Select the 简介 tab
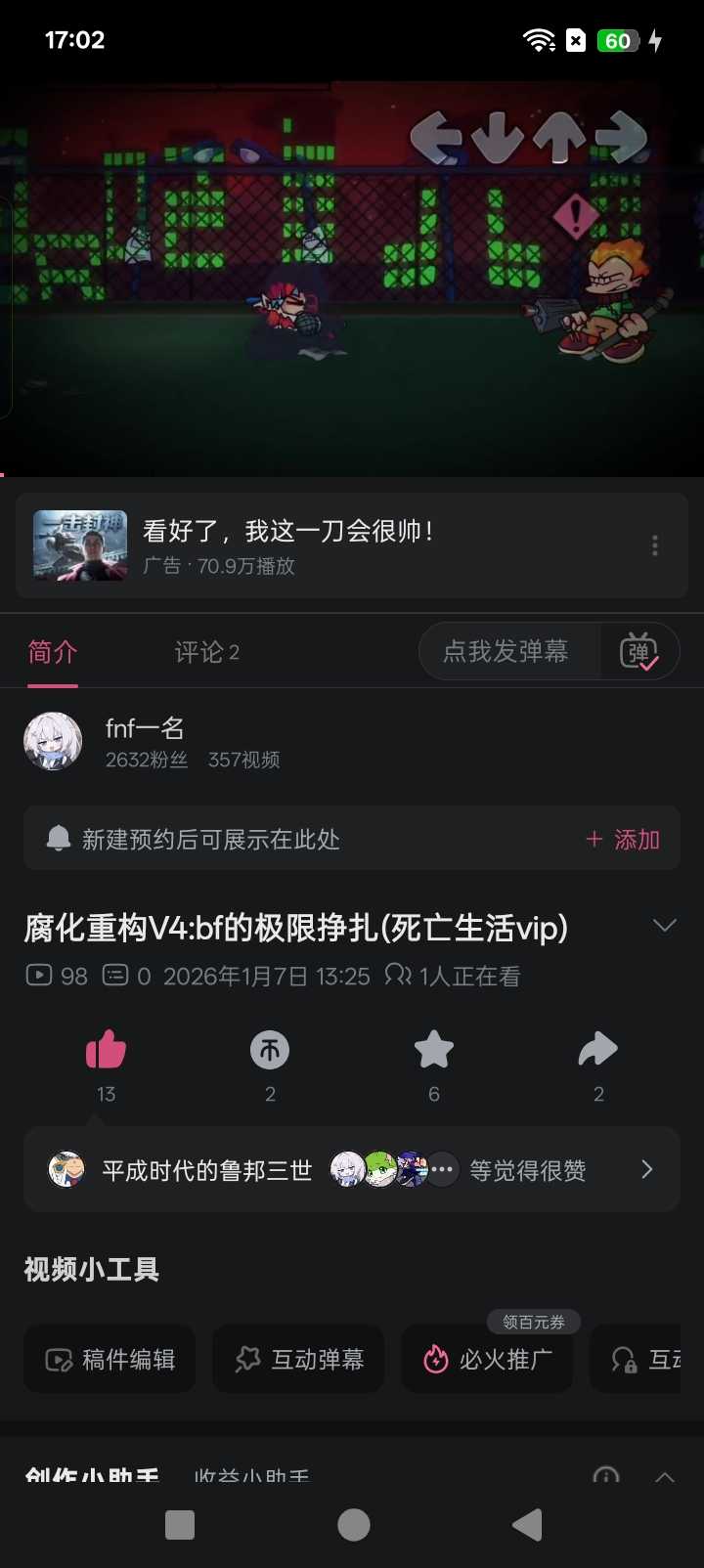 [53, 652]
